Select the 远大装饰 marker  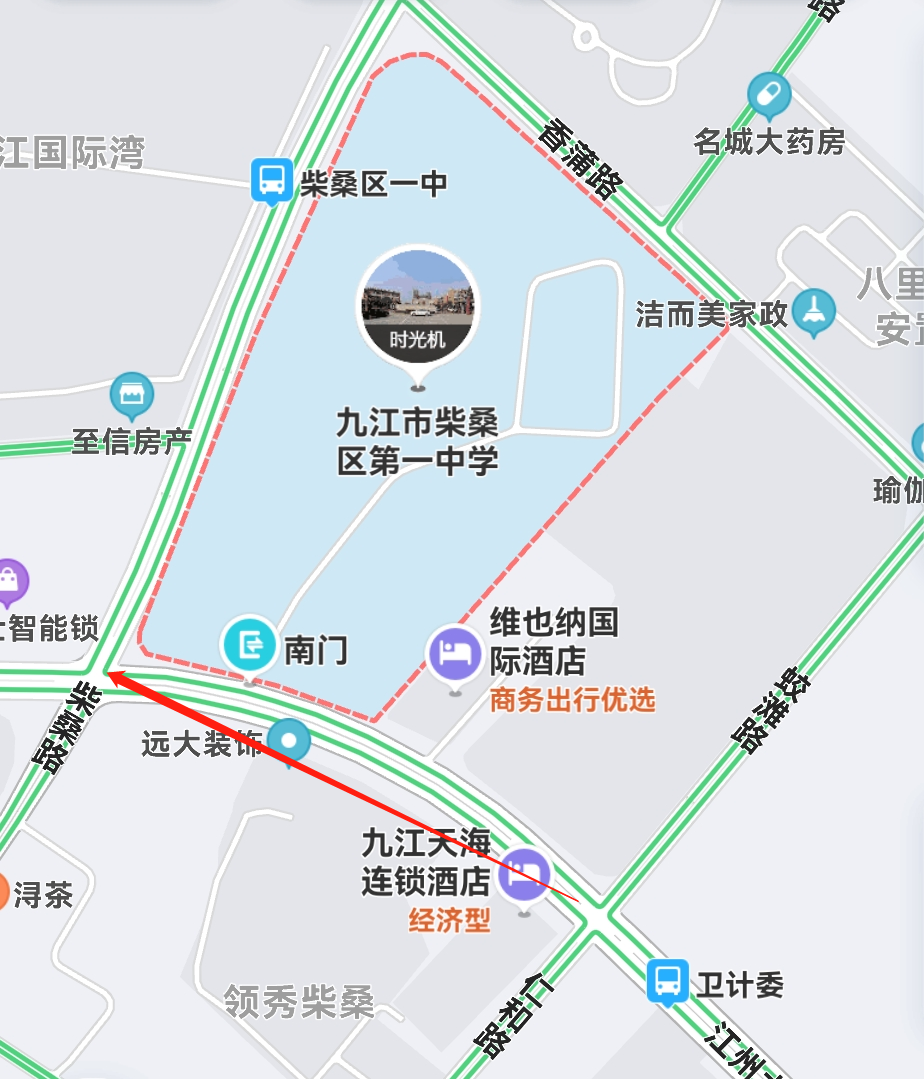[x=290, y=742]
